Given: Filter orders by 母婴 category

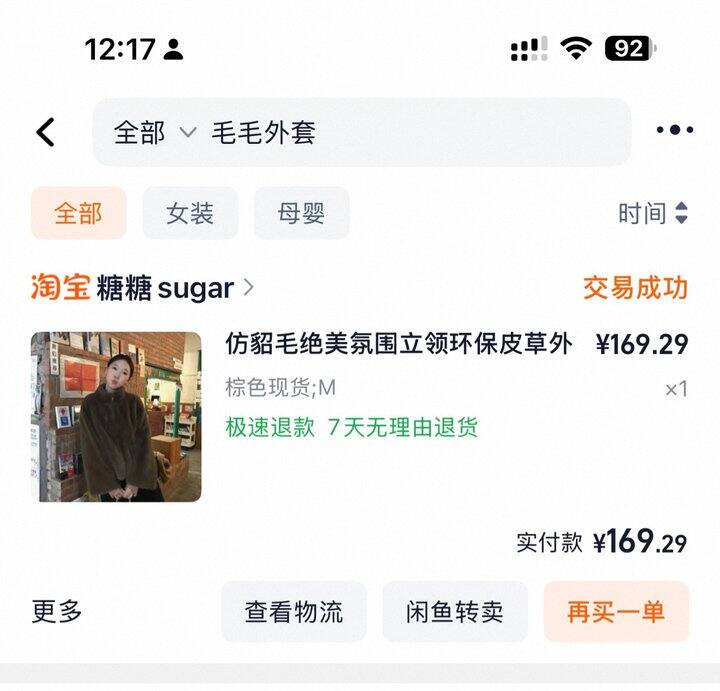Looking at the screenshot, I should [x=301, y=213].
